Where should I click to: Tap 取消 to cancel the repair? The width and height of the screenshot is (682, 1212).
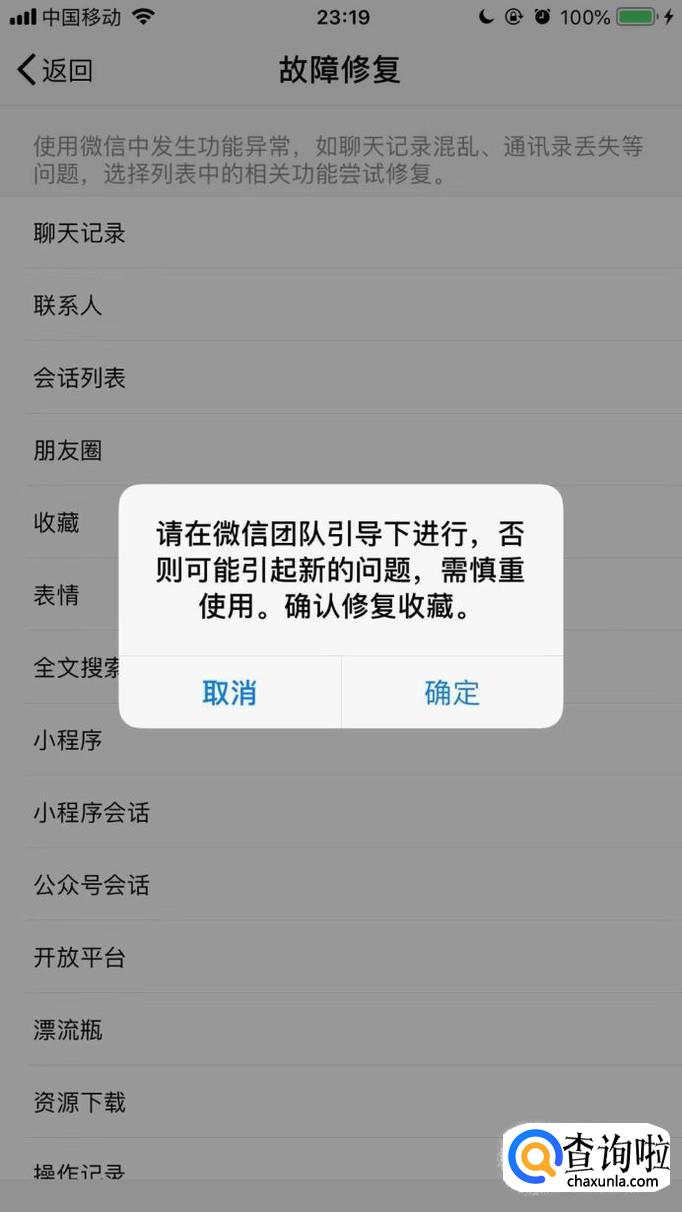(x=230, y=692)
